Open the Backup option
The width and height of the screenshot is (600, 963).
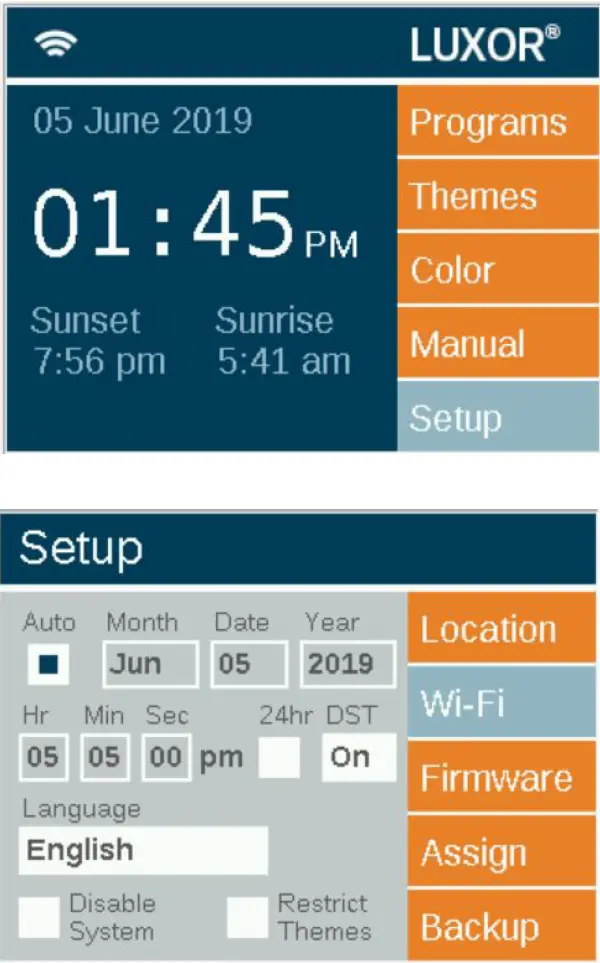coord(502,927)
